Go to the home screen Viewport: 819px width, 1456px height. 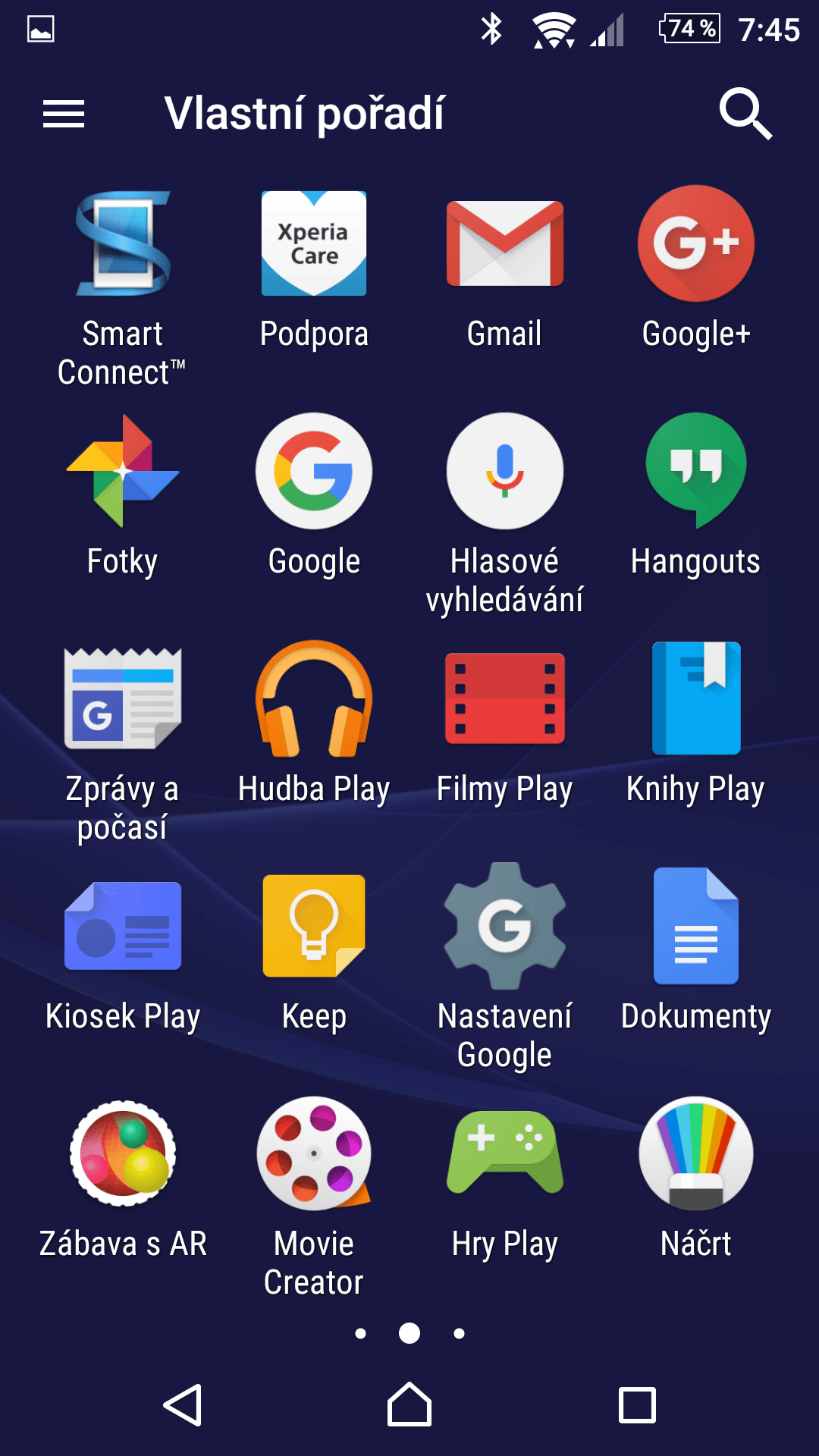point(409,1404)
